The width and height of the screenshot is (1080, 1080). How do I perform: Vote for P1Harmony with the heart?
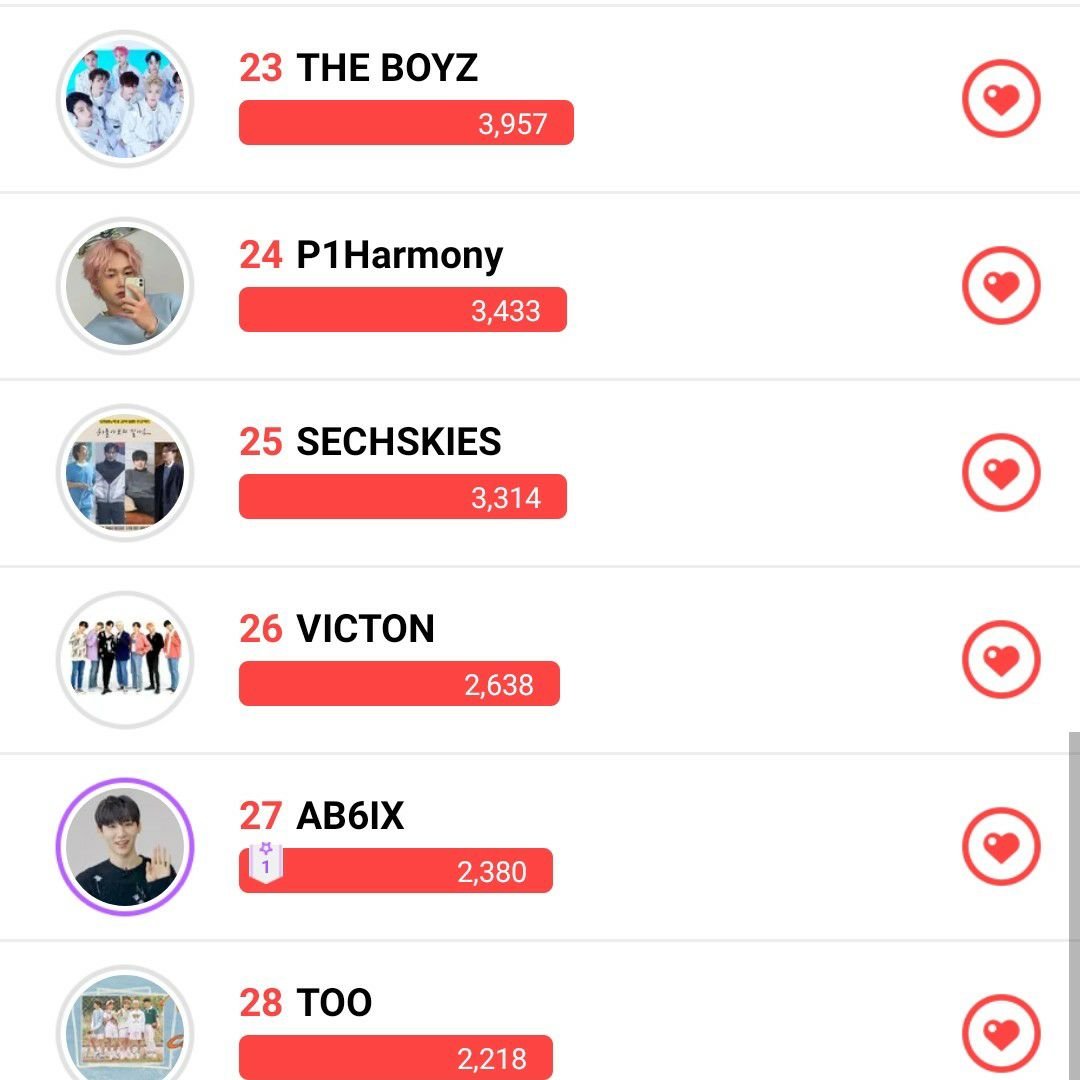(x=1001, y=286)
